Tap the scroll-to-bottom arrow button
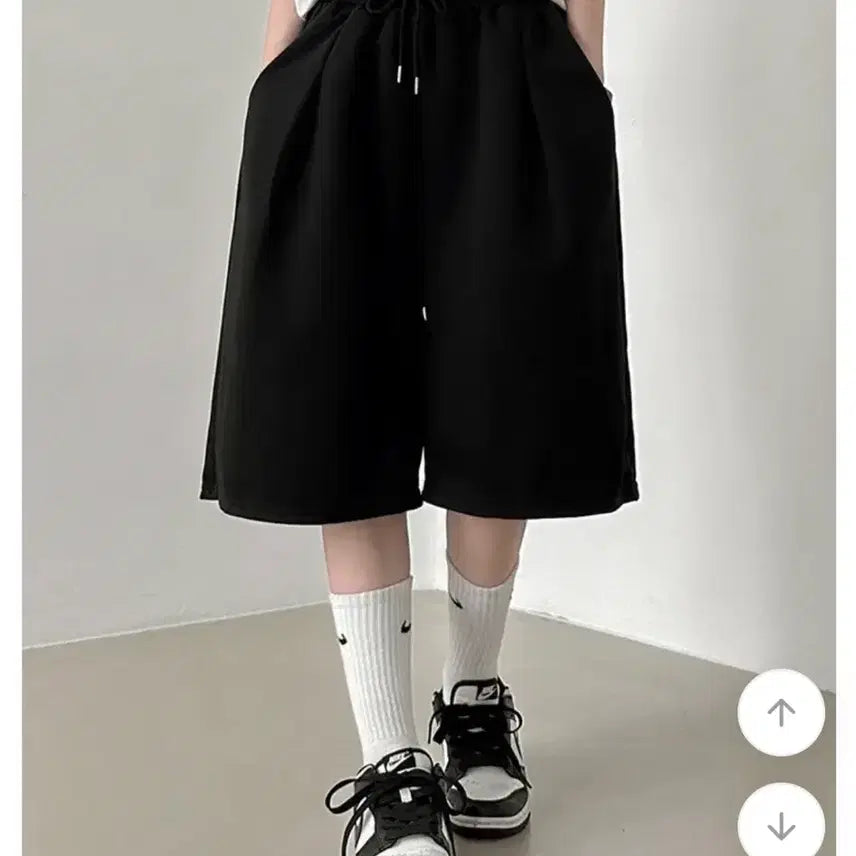The height and width of the screenshot is (856, 856). (781, 825)
